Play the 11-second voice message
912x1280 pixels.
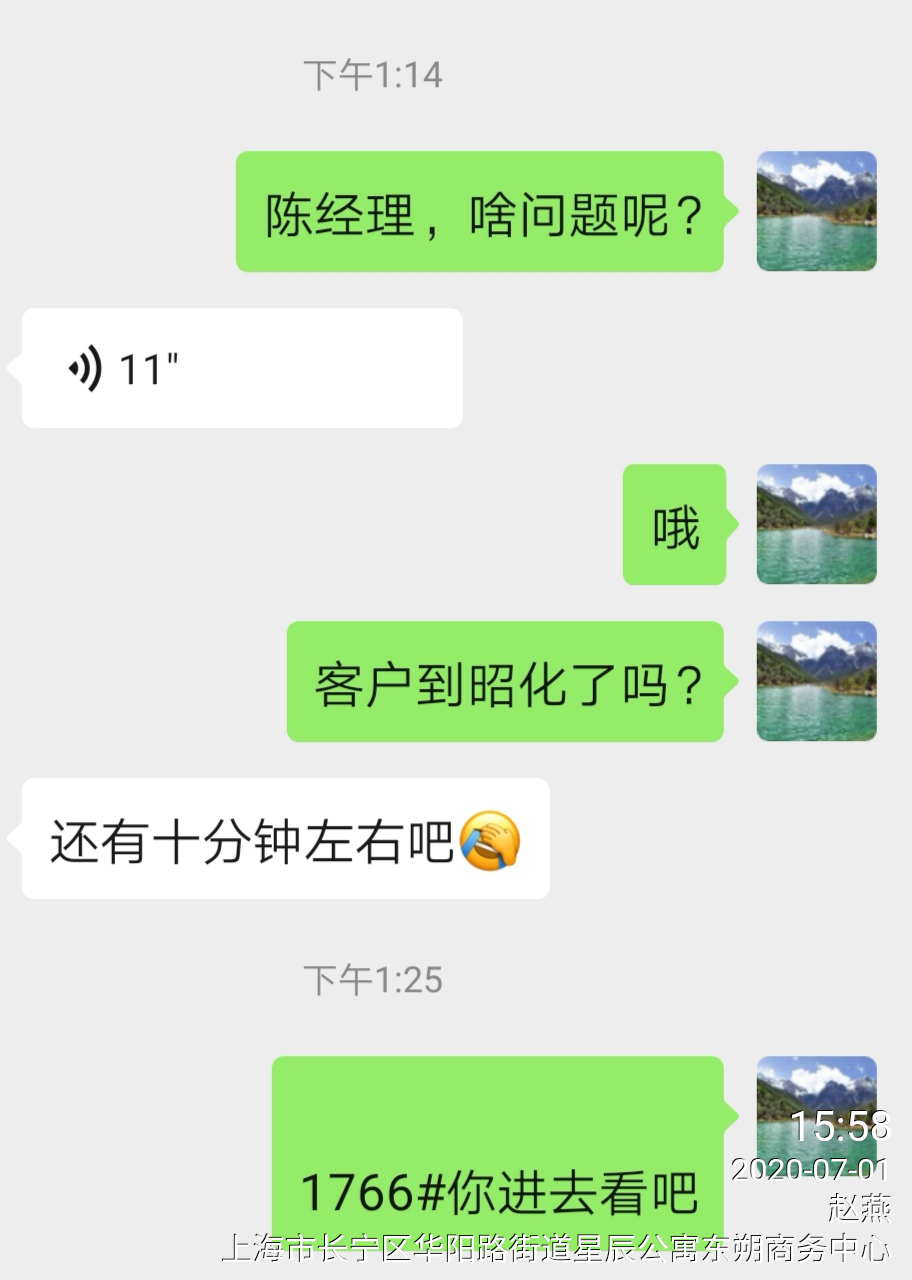pos(240,369)
